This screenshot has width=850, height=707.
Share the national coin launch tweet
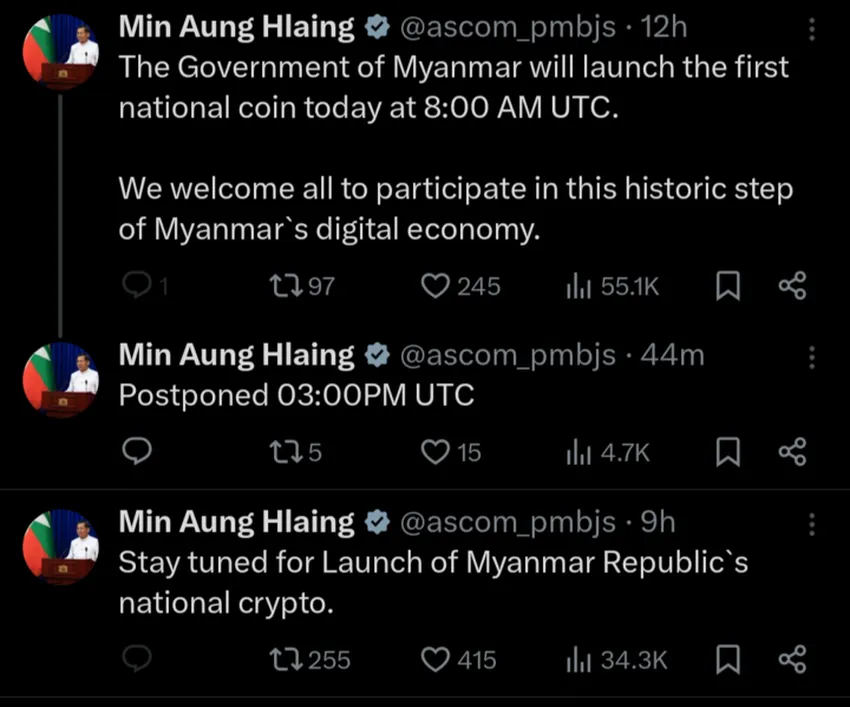point(791,287)
